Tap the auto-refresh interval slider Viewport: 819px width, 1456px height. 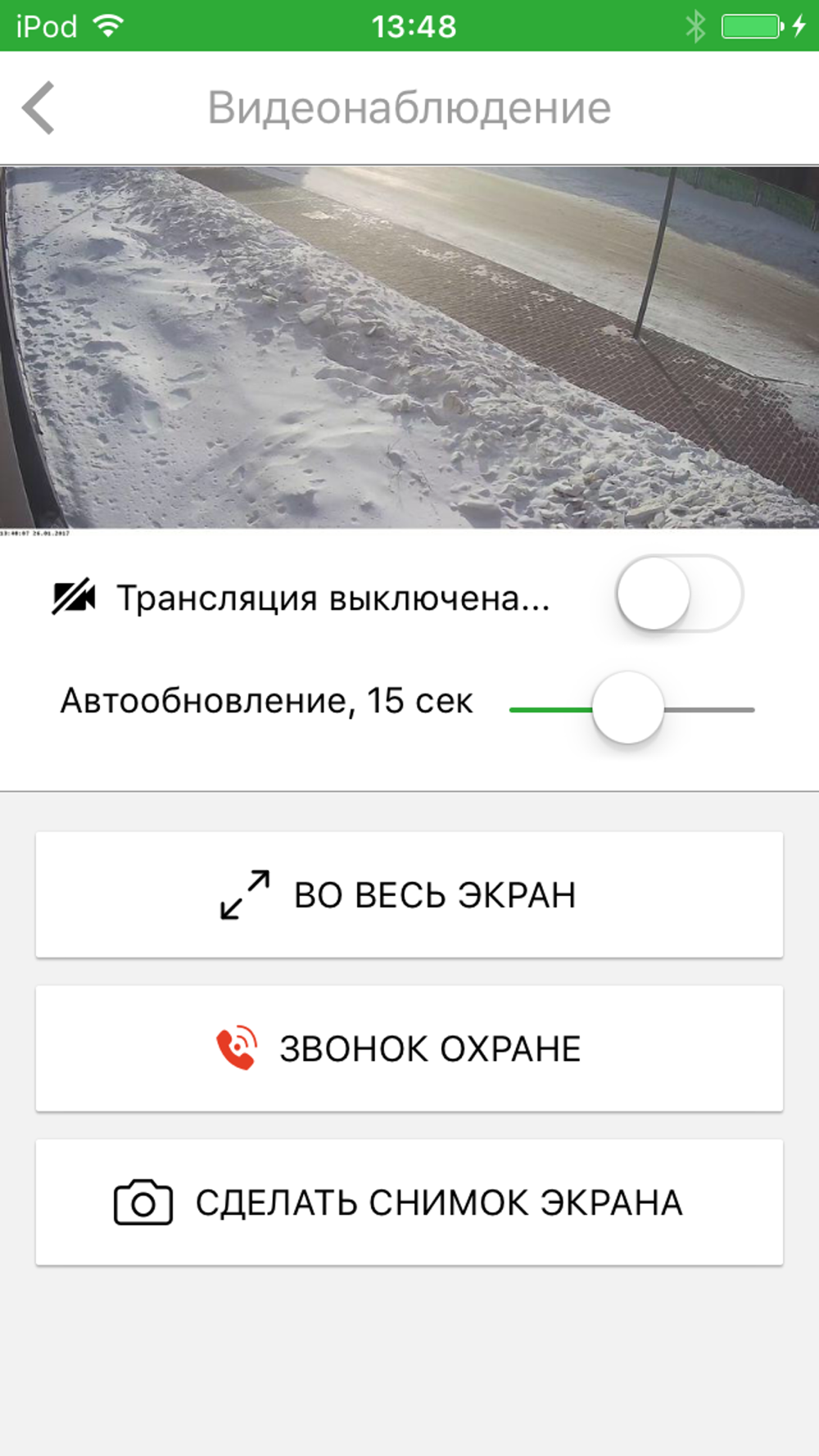(x=631, y=708)
